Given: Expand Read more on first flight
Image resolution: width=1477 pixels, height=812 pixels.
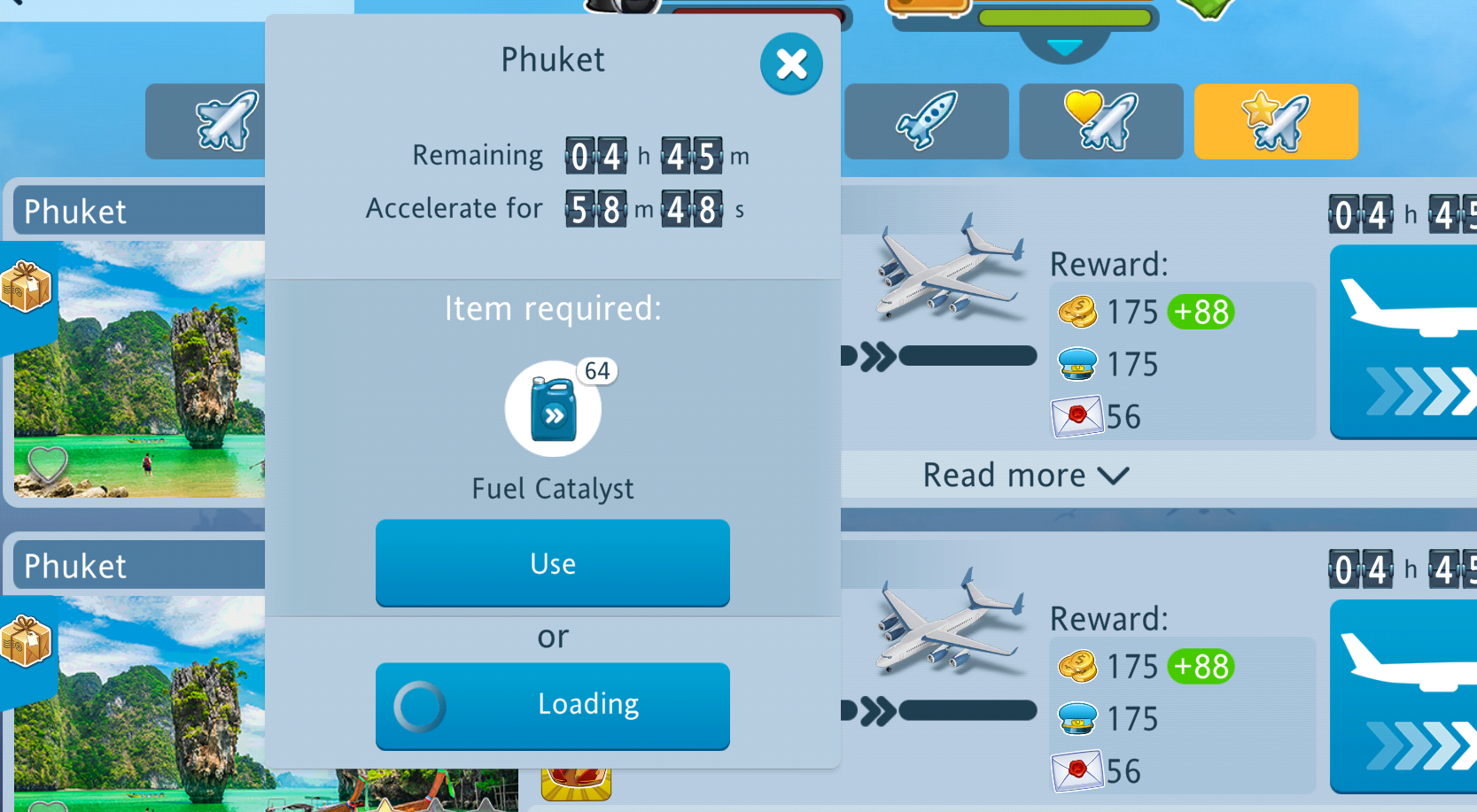Looking at the screenshot, I should pos(1025,476).
